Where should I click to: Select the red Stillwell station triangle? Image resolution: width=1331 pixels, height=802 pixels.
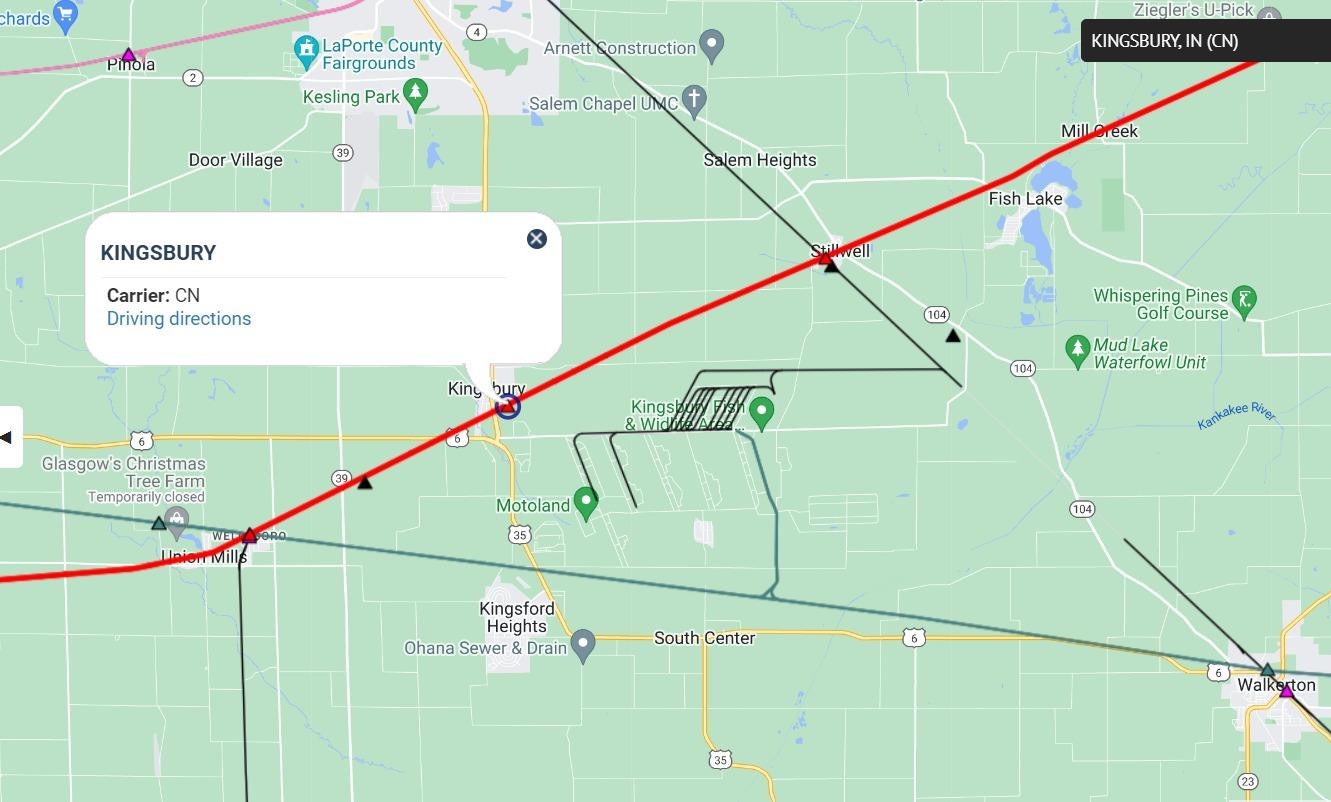tap(825, 258)
